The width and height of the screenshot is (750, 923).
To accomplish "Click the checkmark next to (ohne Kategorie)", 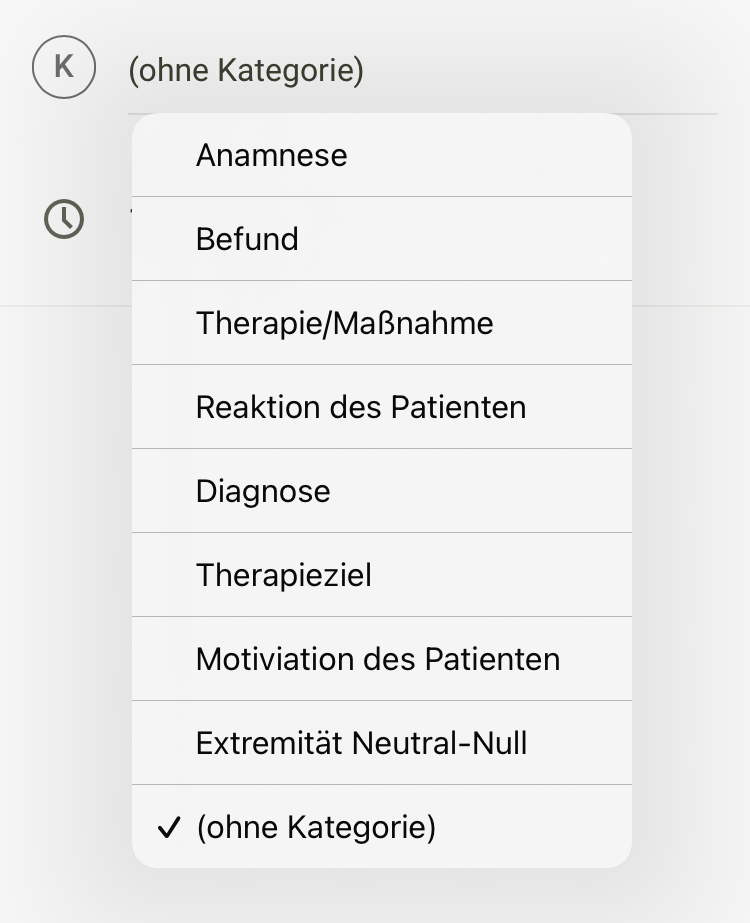I will pos(169,827).
